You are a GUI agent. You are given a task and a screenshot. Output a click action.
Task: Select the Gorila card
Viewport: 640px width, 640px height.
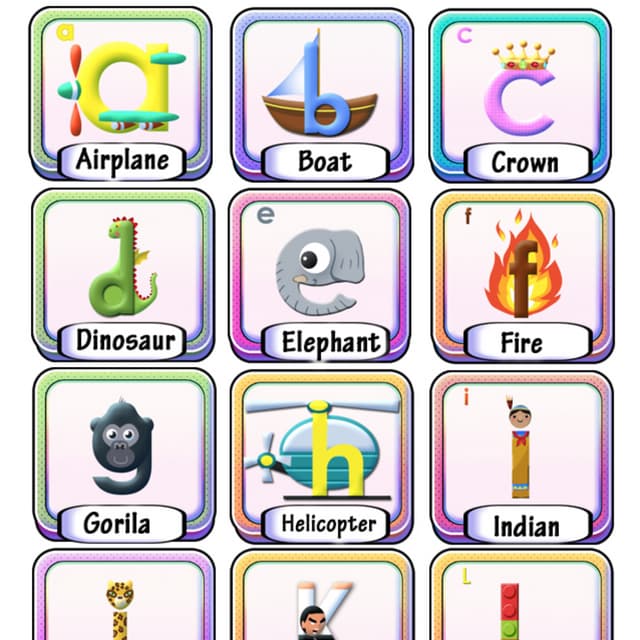click(x=121, y=455)
